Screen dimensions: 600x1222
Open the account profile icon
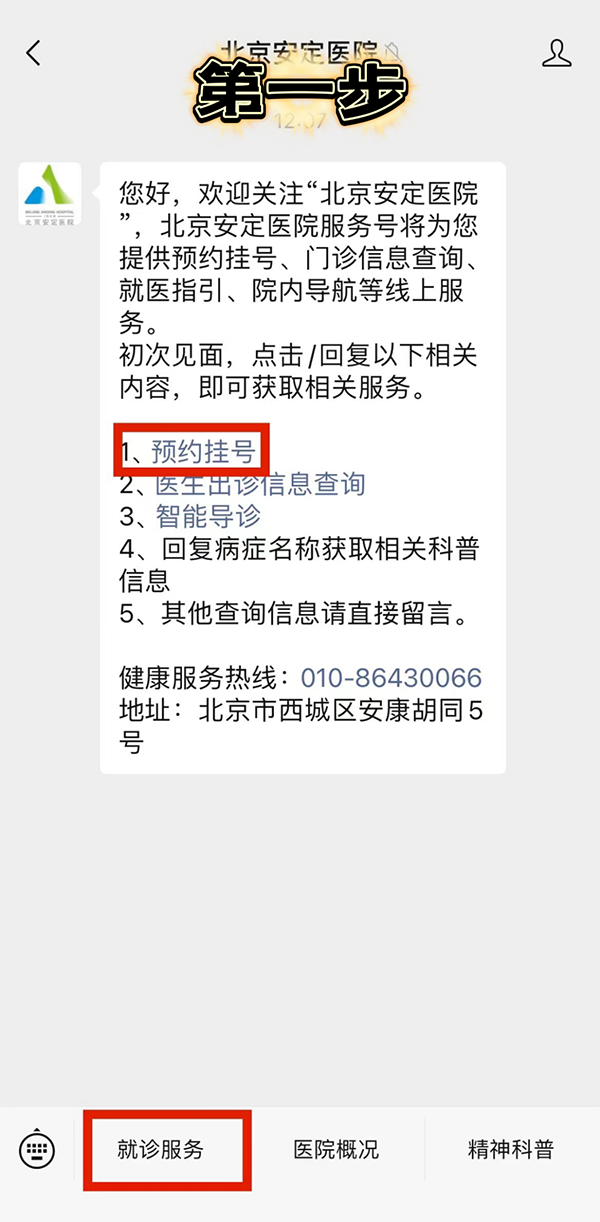click(556, 53)
